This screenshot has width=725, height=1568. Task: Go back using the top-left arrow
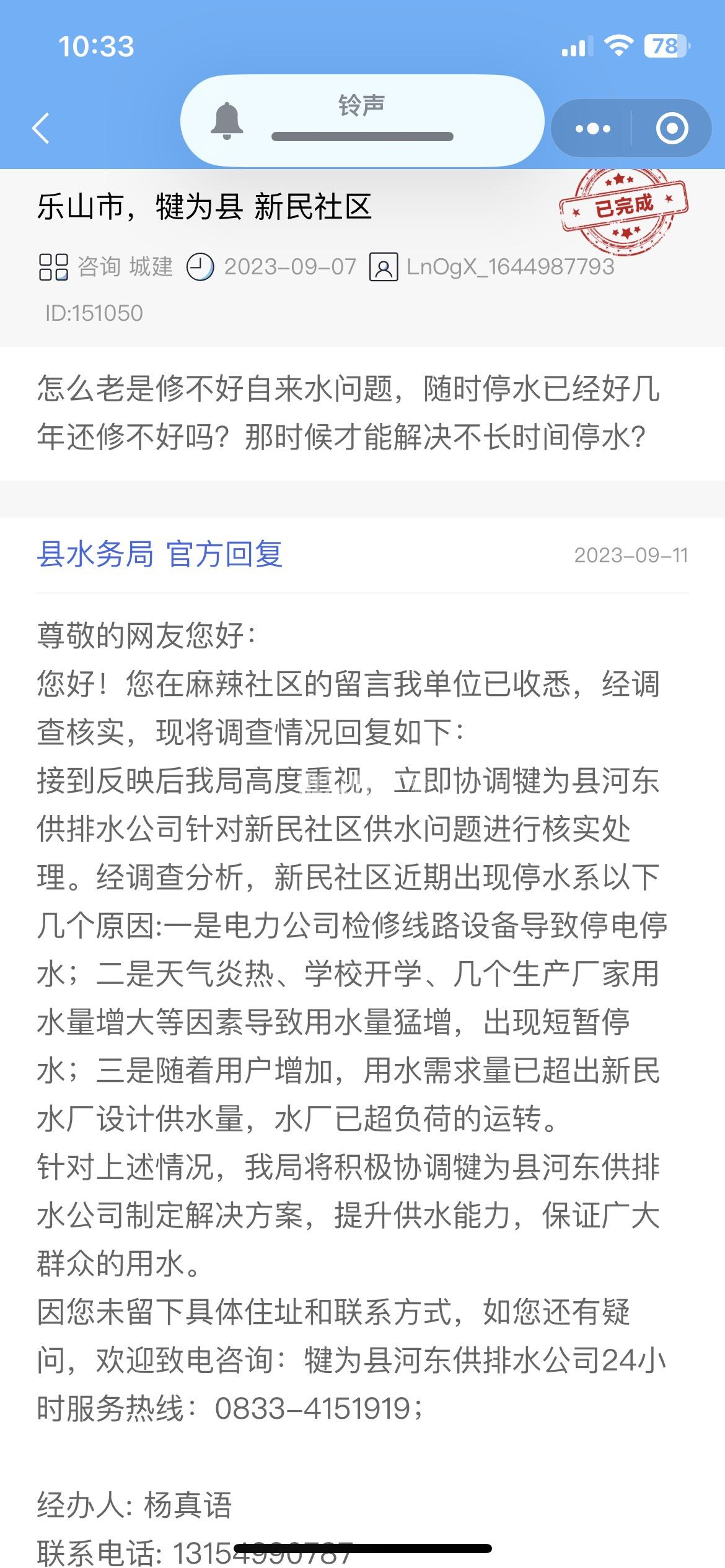(41, 128)
